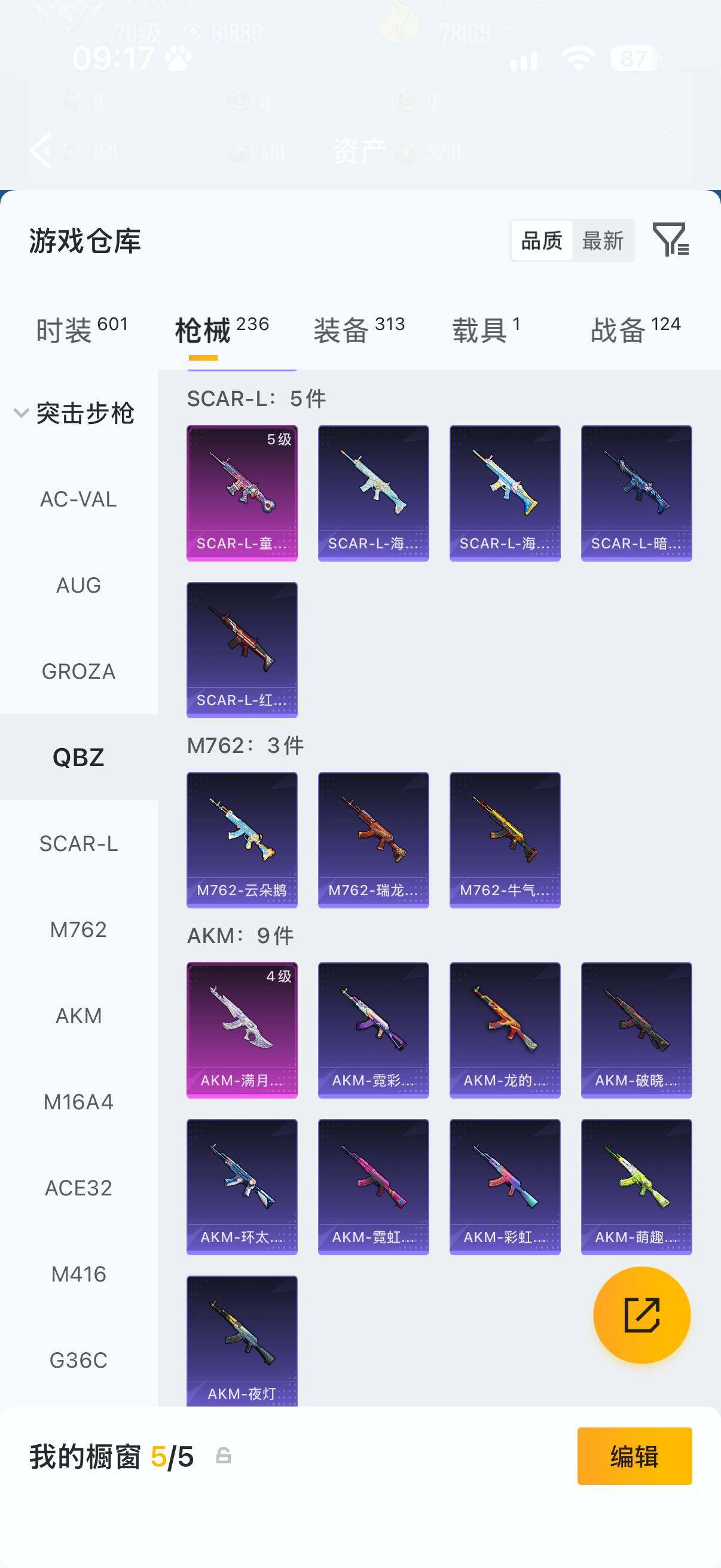This screenshot has height=1568, width=721.
Task: Select AKM in the side list
Action: (78, 1016)
